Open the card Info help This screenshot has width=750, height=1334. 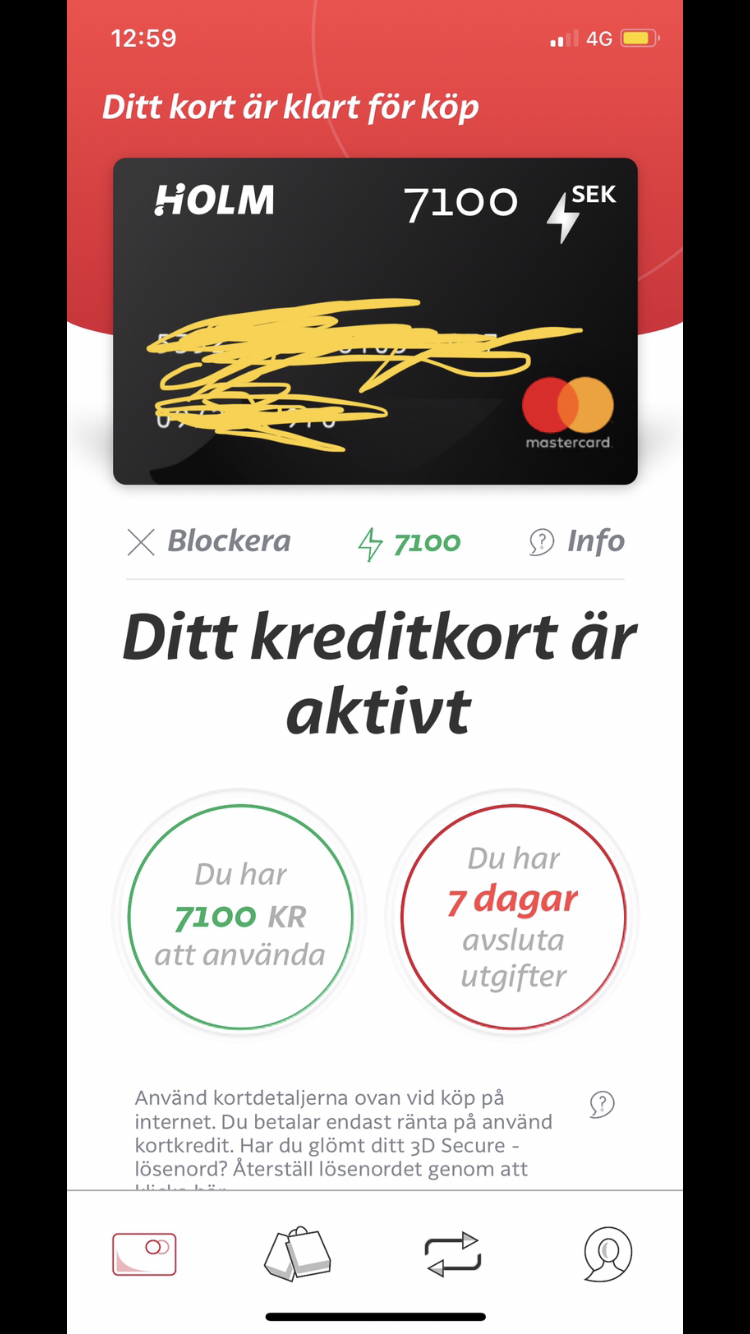pos(577,542)
